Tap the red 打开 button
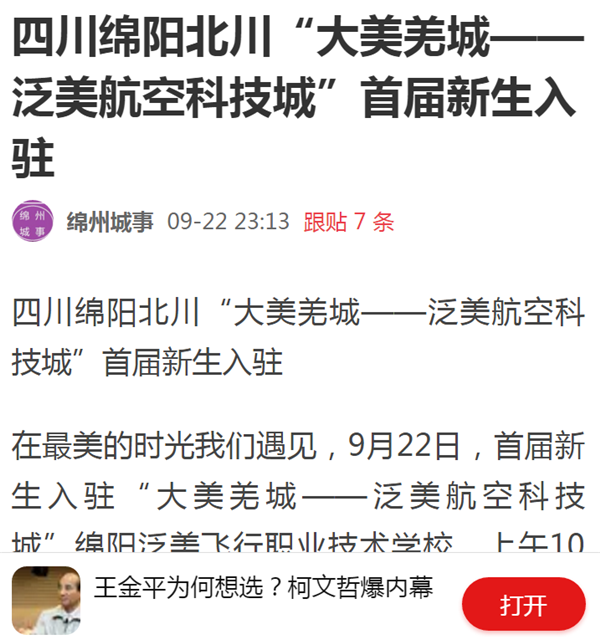 (523, 603)
